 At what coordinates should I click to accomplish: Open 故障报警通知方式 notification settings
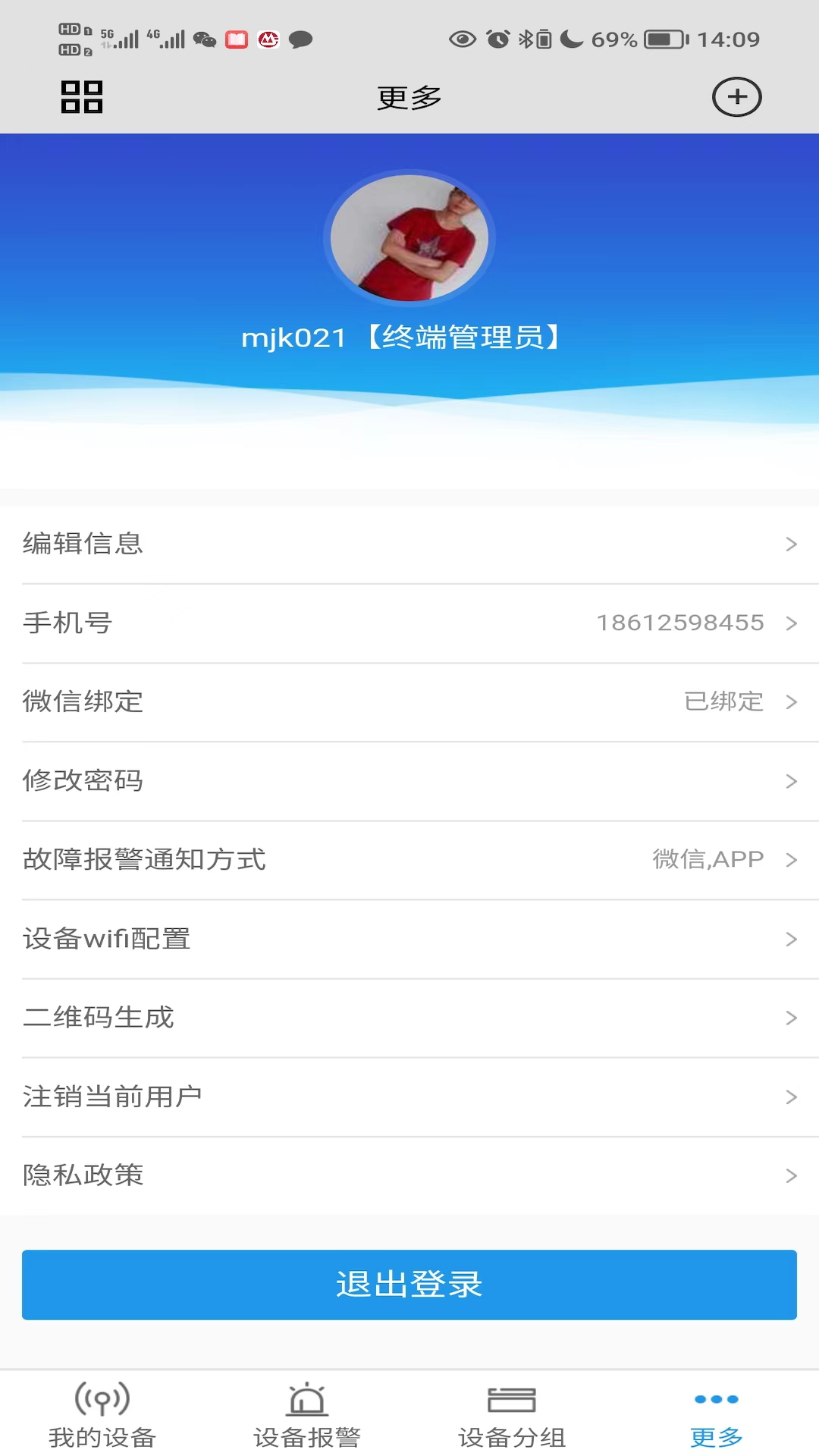coord(409,860)
